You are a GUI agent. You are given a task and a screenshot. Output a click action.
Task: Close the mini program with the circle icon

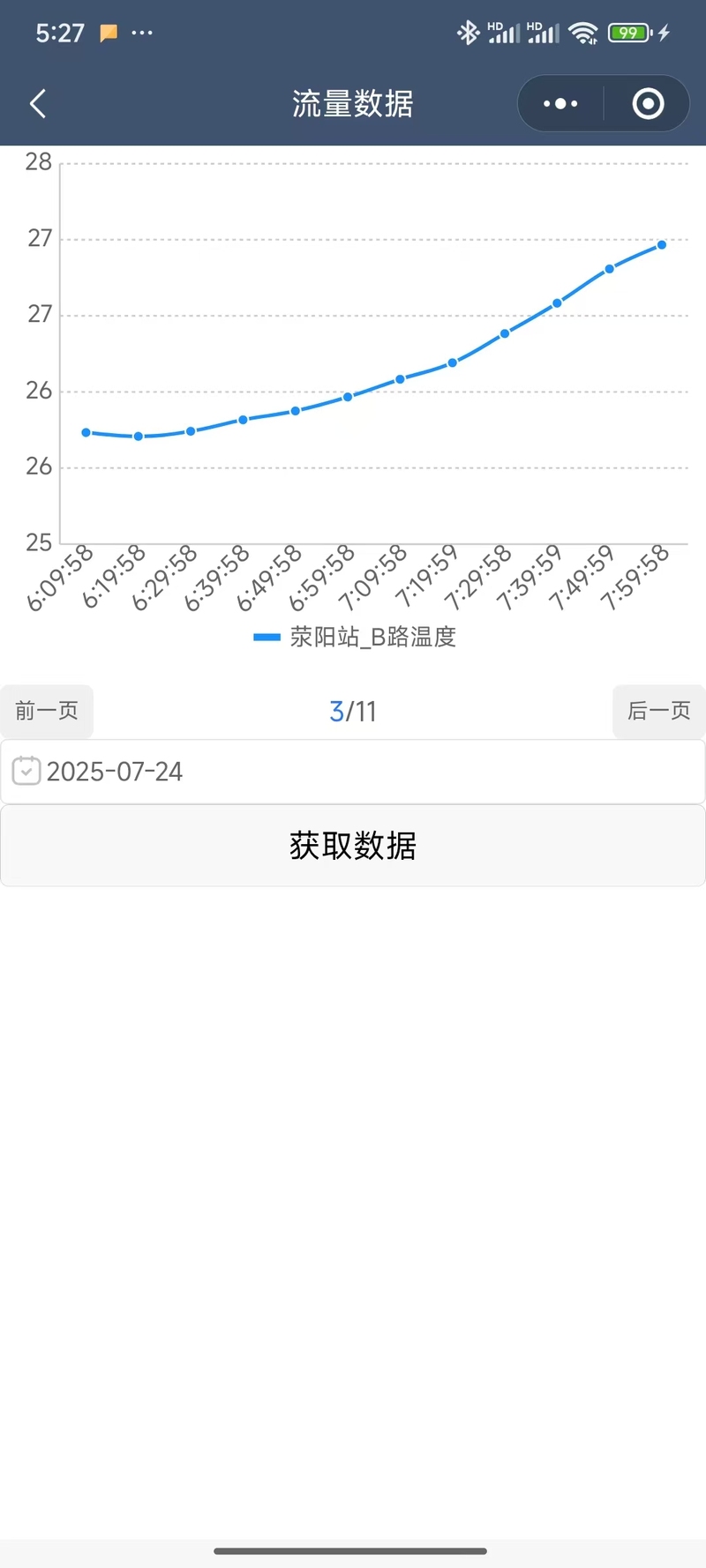pos(648,104)
